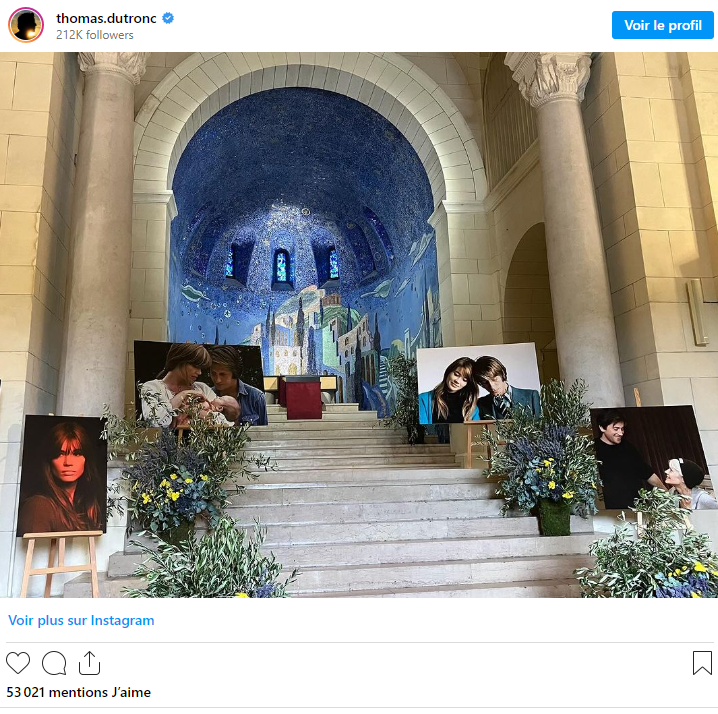The image size is (718, 714).
Task: Share this post
Action: tap(89, 662)
